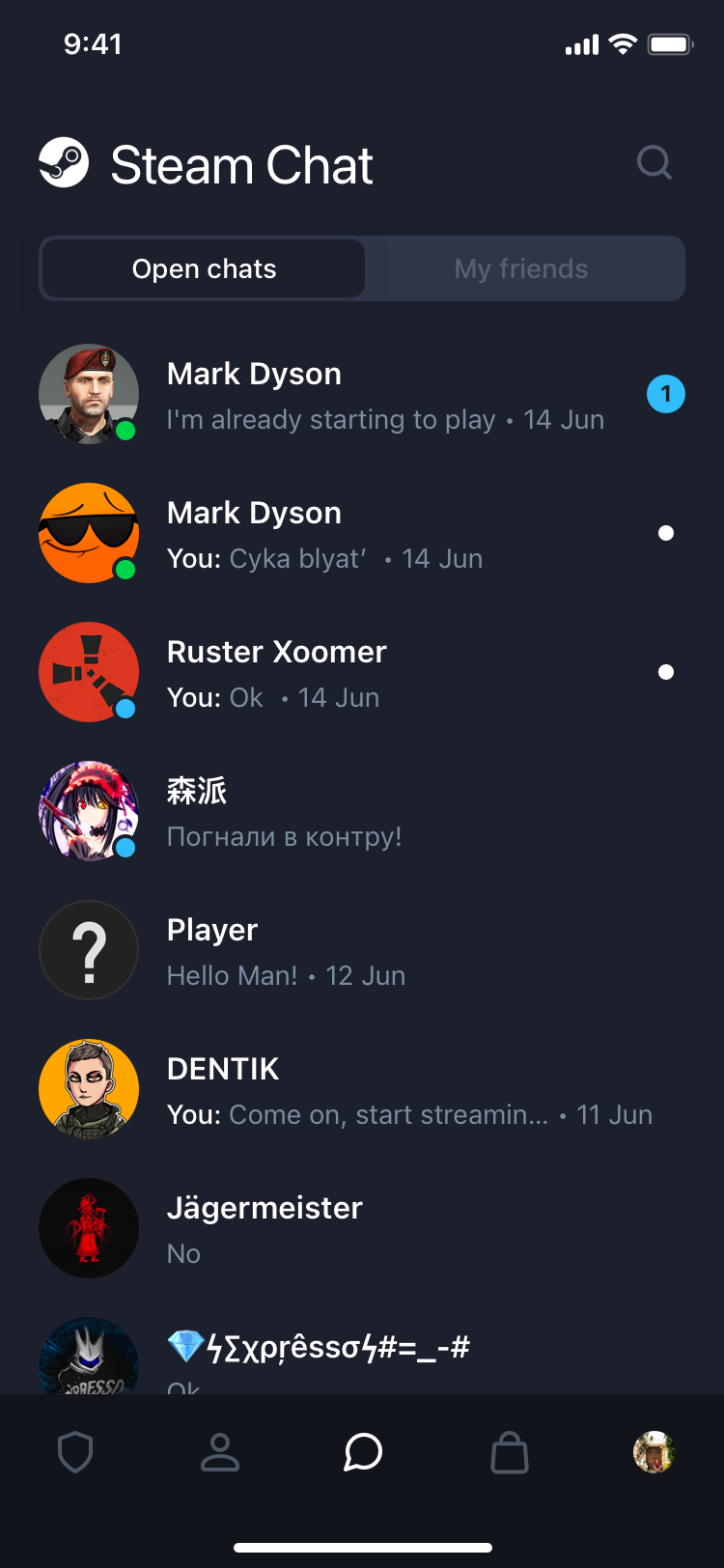Open the shopping bag tab in bottom bar

(x=510, y=1452)
